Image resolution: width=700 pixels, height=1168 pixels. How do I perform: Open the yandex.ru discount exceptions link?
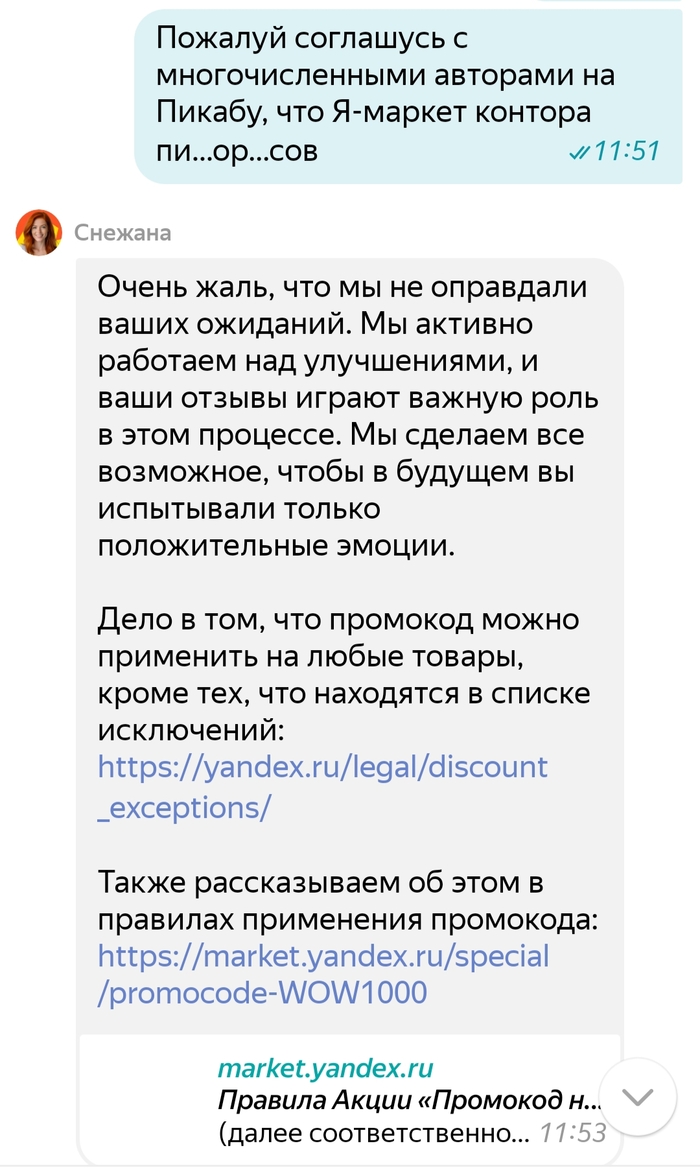click(322, 768)
